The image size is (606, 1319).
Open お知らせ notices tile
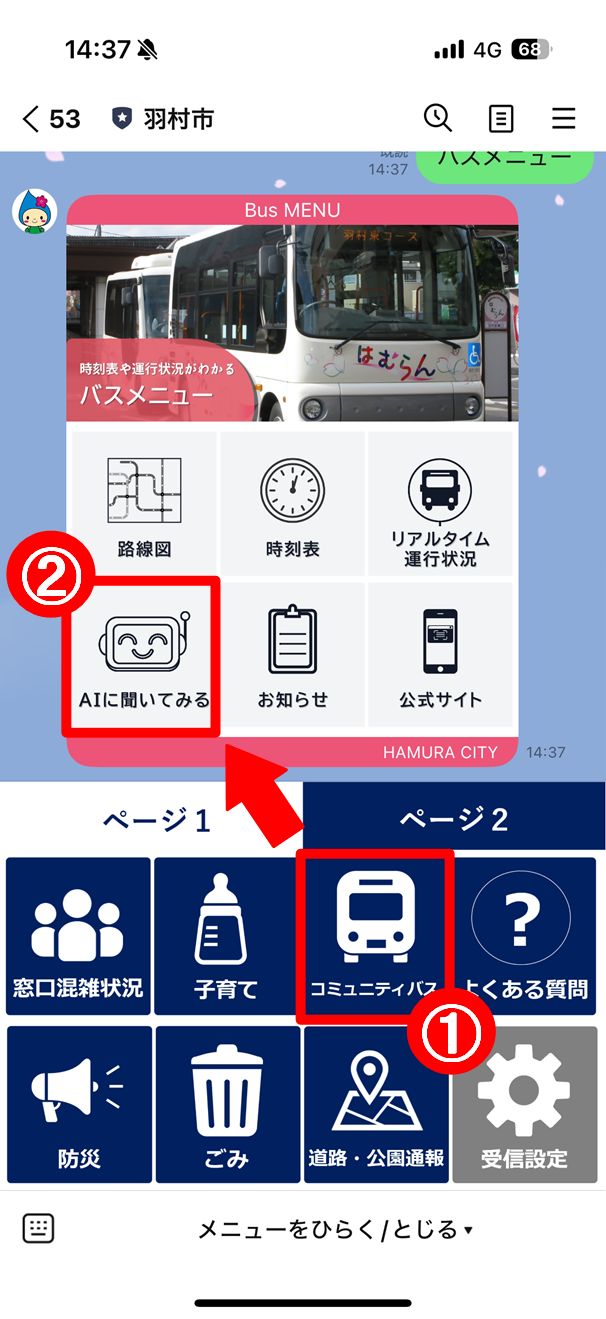tap(292, 655)
